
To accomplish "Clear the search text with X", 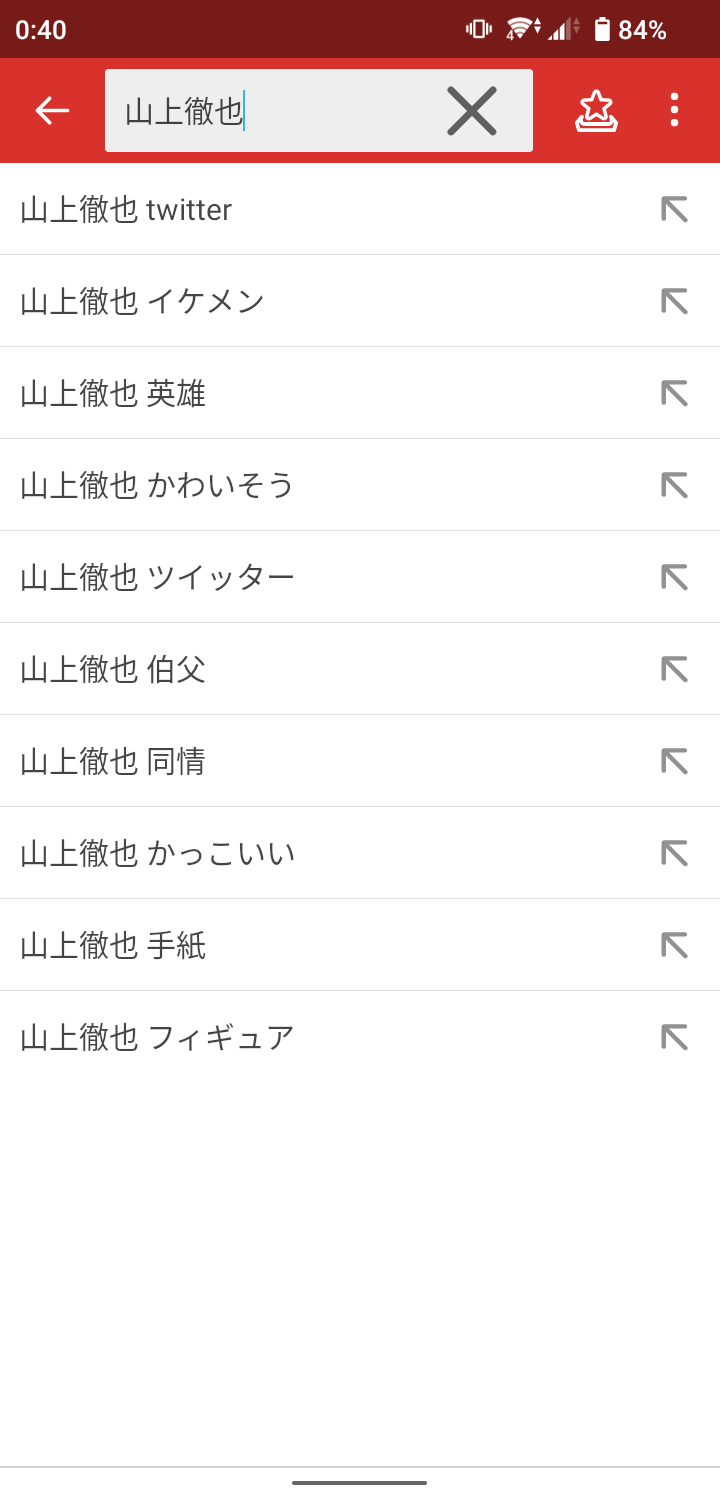I will tap(472, 110).
